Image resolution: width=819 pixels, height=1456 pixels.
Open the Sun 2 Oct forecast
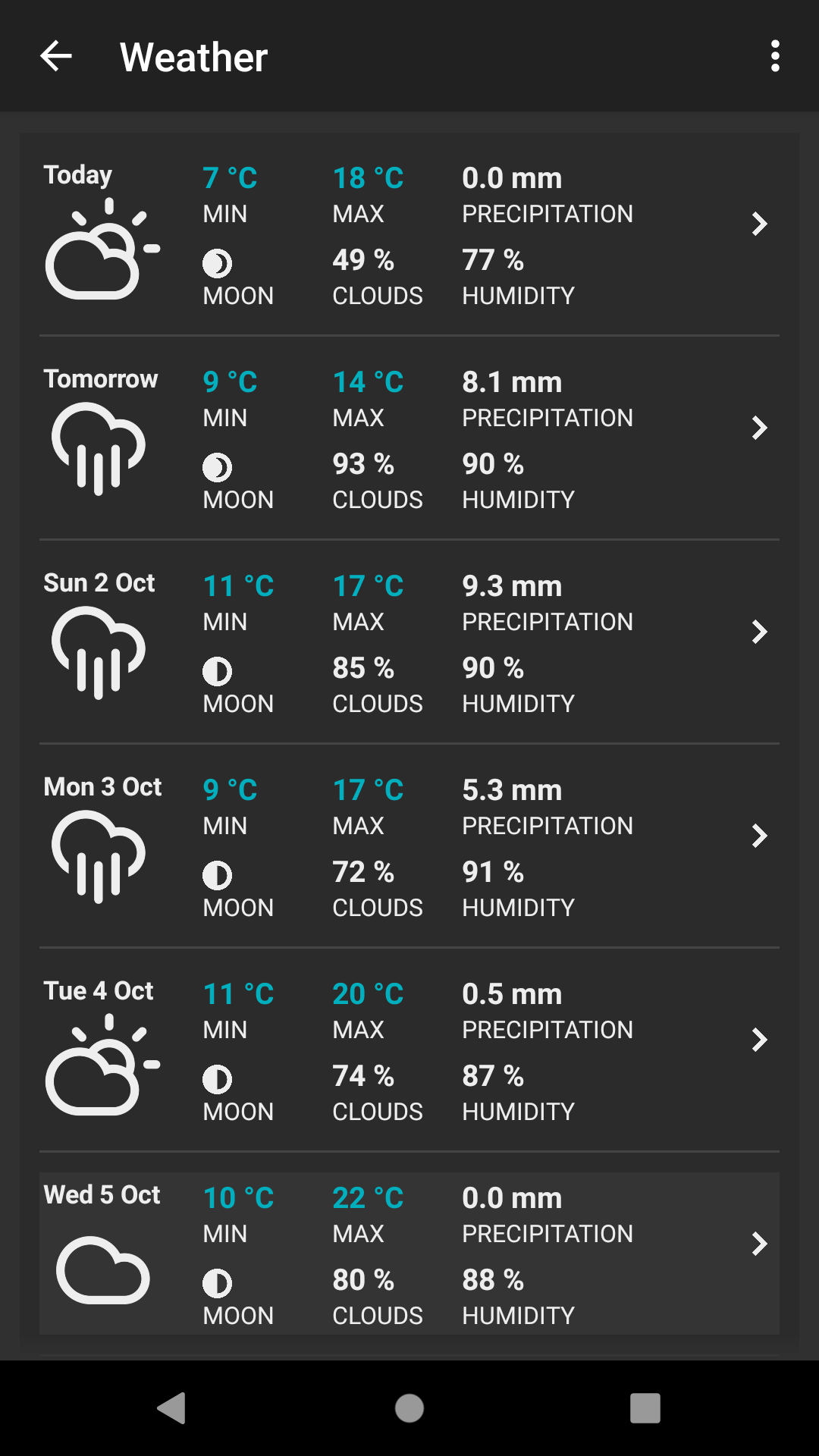[409, 642]
